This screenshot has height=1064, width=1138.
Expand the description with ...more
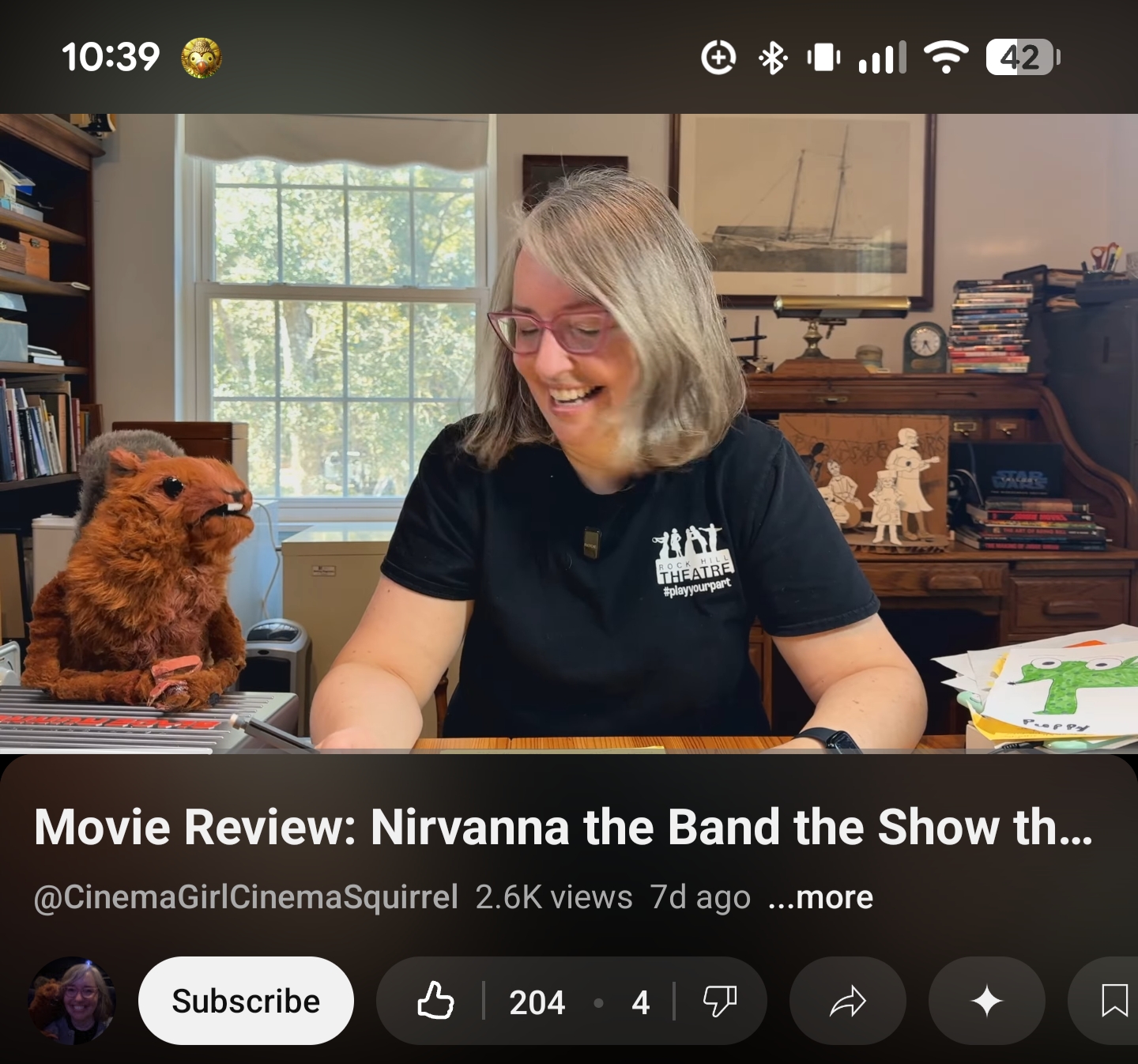point(820,897)
